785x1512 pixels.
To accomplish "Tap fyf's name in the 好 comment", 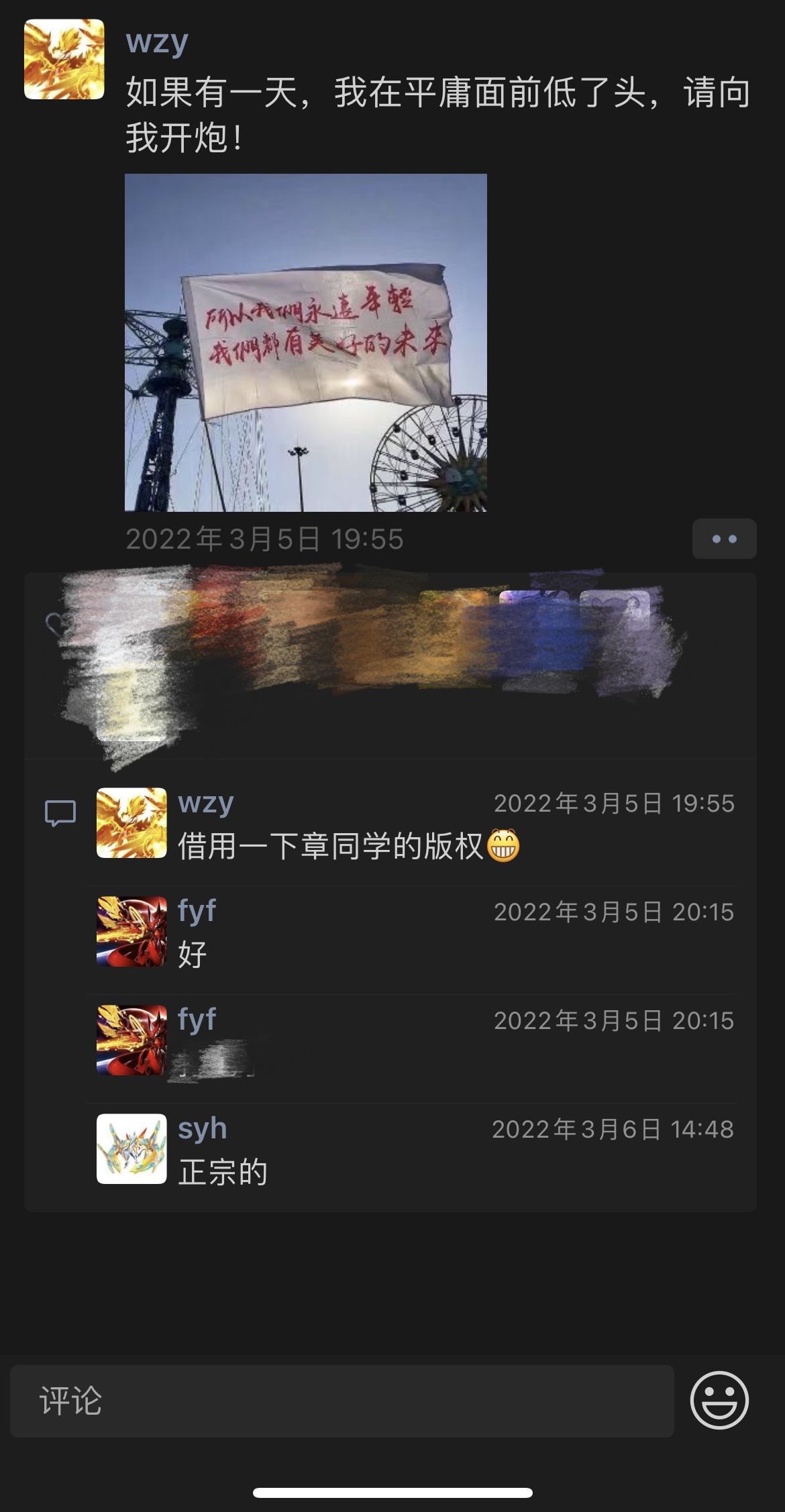I will (x=196, y=911).
